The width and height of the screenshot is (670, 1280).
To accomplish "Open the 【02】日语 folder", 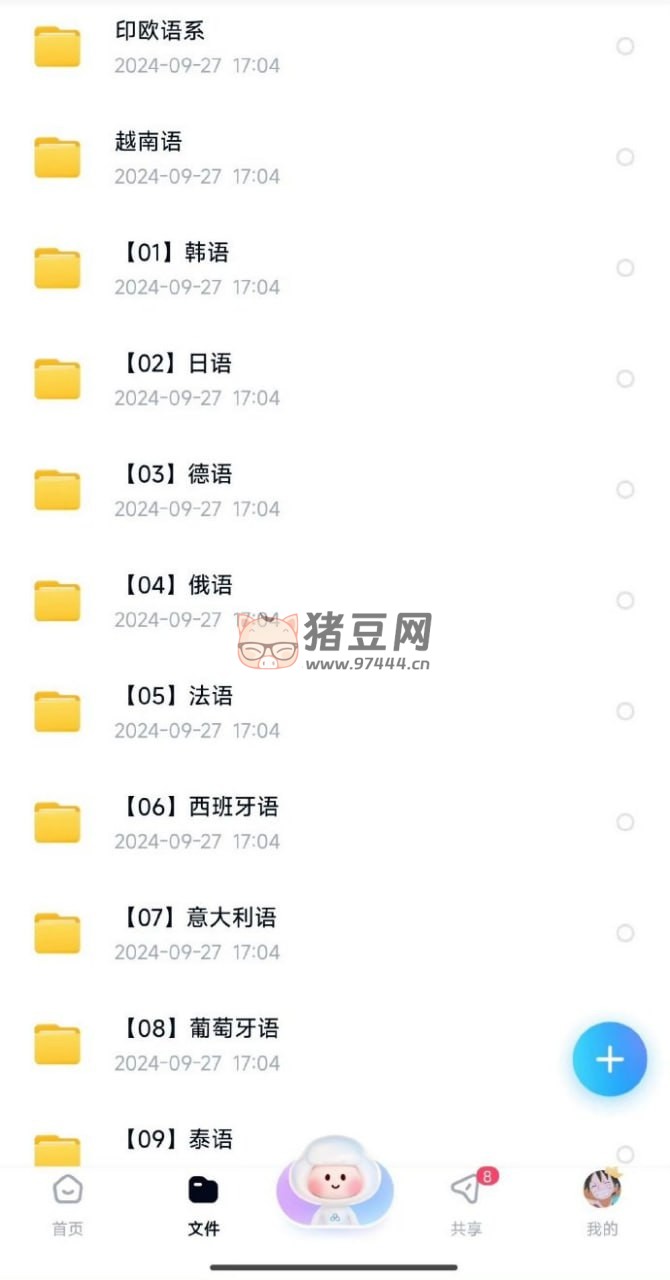I will 175,380.
